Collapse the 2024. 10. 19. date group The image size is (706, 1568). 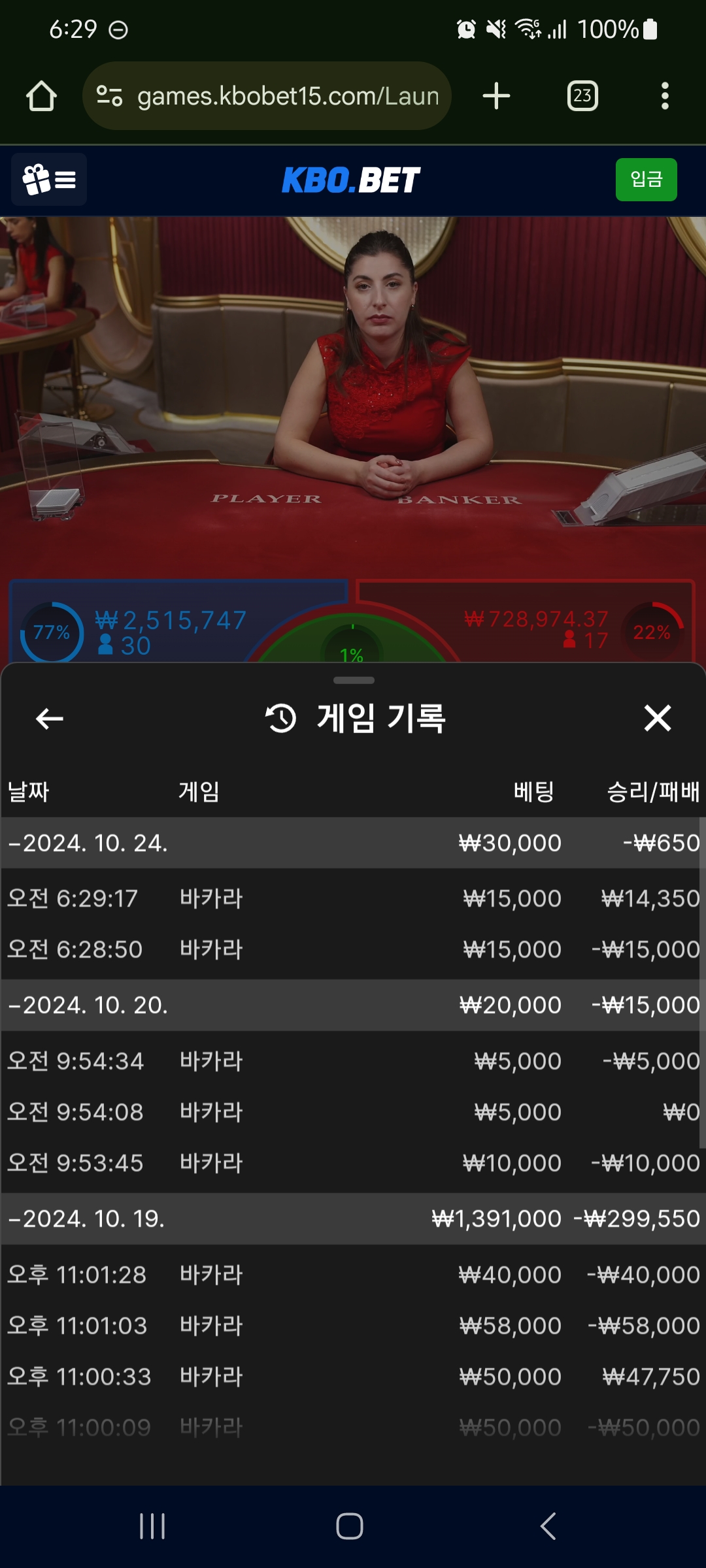(x=87, y=1218)
